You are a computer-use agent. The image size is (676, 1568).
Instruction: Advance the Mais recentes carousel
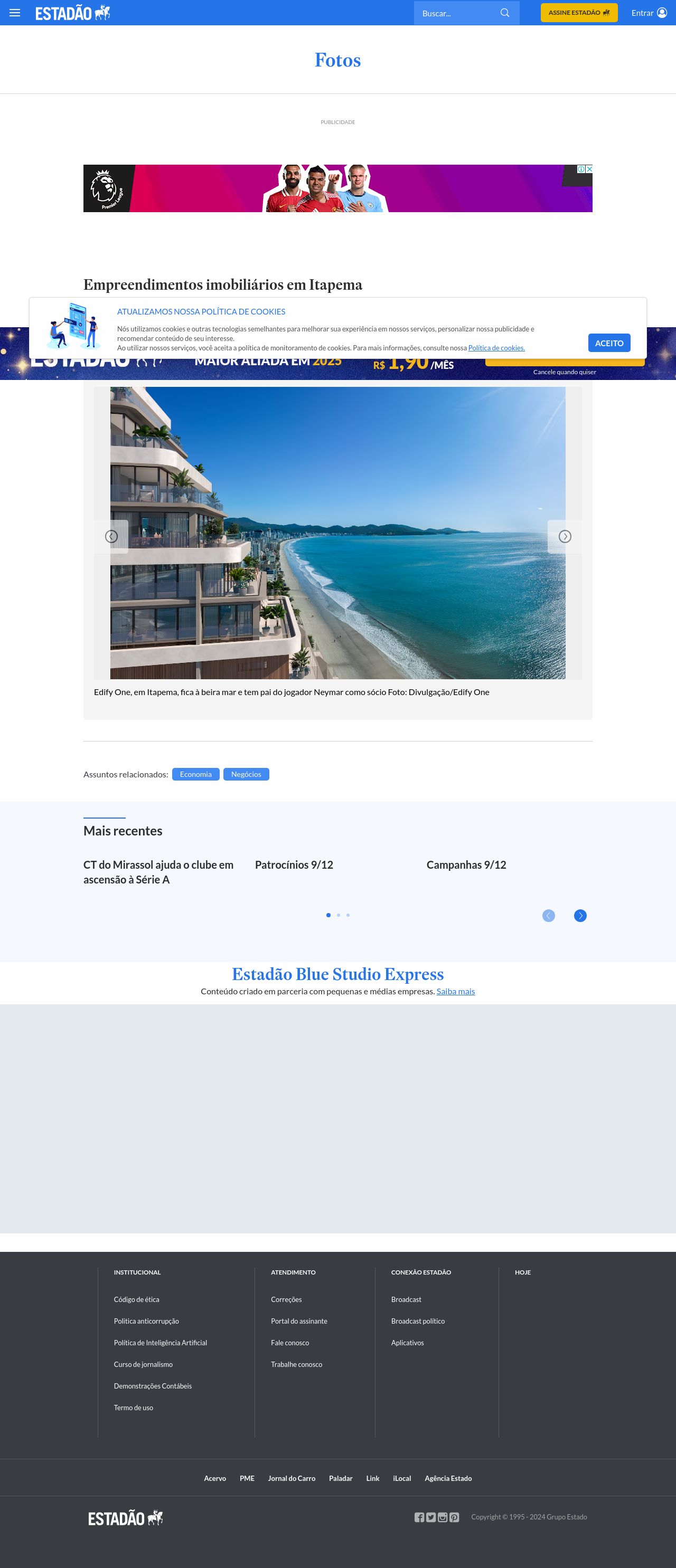[x=580, y=916]
